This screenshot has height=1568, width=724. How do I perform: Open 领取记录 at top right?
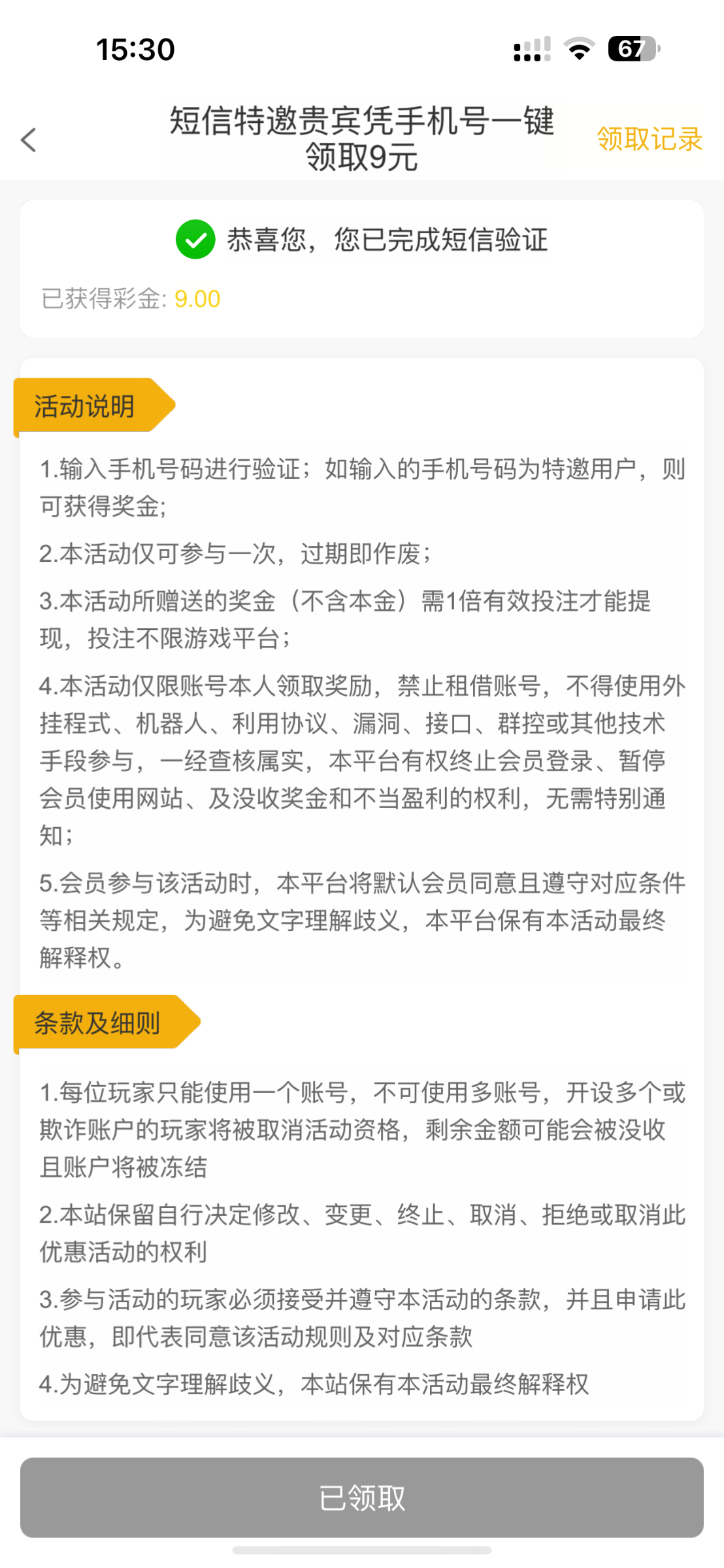(x=650, y=139)
